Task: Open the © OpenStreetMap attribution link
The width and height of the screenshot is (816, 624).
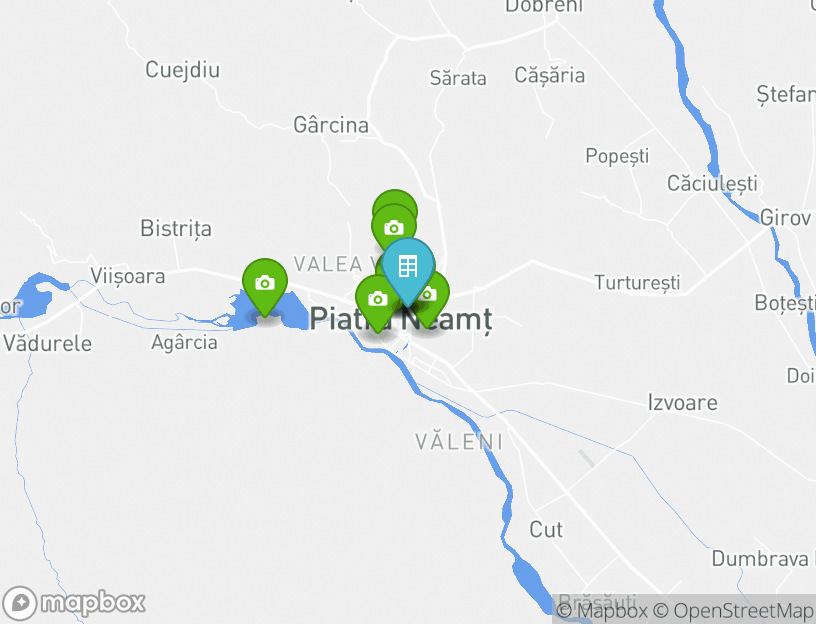Action: (733, 610)
